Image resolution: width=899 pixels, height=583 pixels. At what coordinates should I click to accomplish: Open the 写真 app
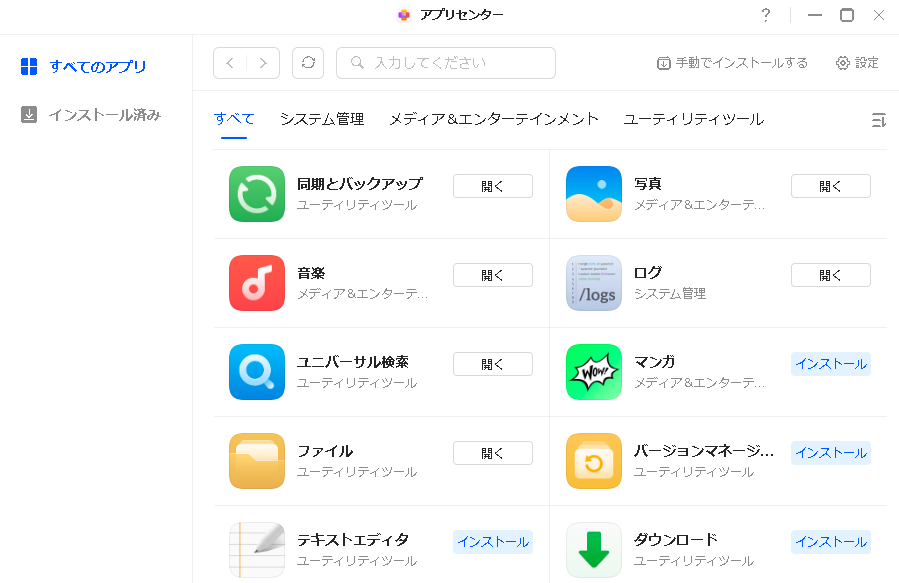pyautogui.click(x=830, y=186)
